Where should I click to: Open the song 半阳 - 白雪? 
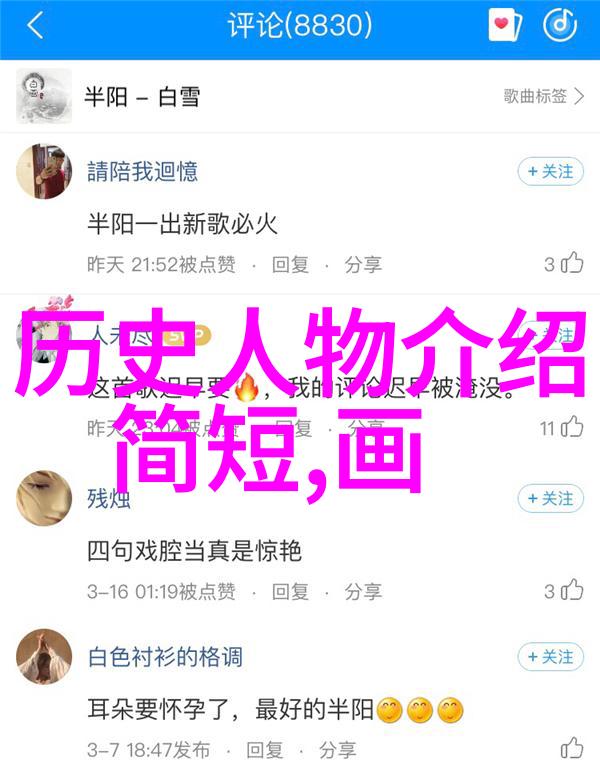140,96
